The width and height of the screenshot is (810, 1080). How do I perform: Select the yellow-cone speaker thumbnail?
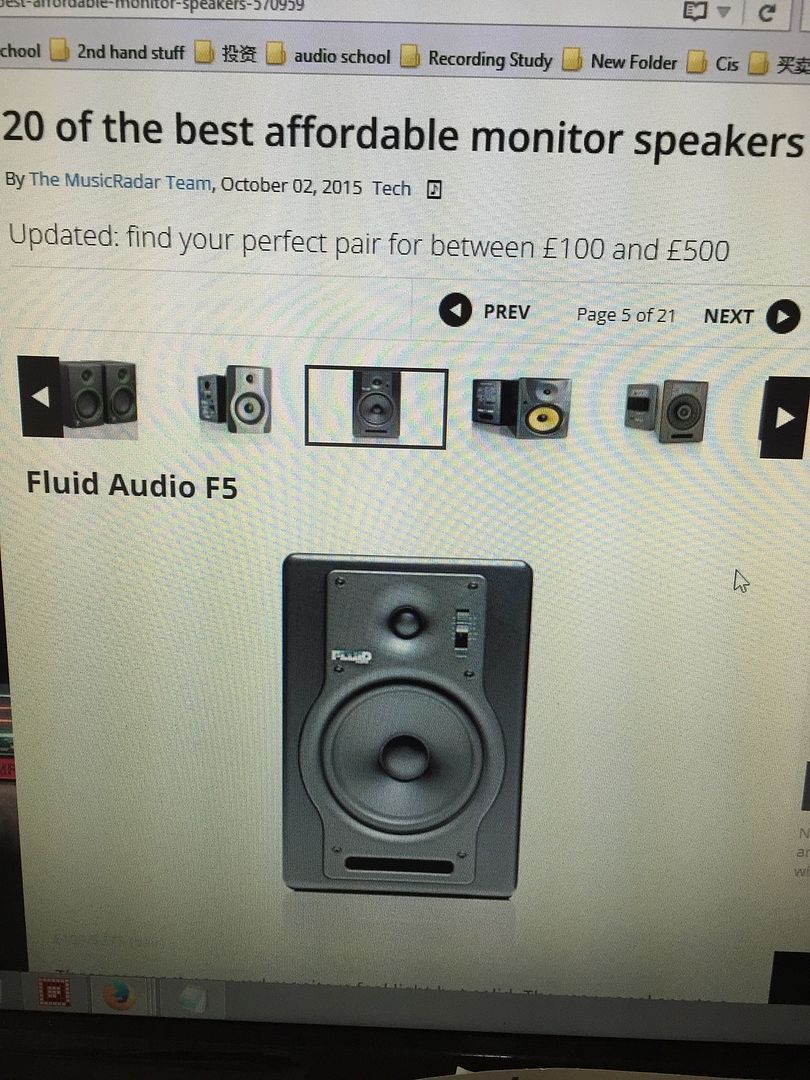tap(521, 407)
